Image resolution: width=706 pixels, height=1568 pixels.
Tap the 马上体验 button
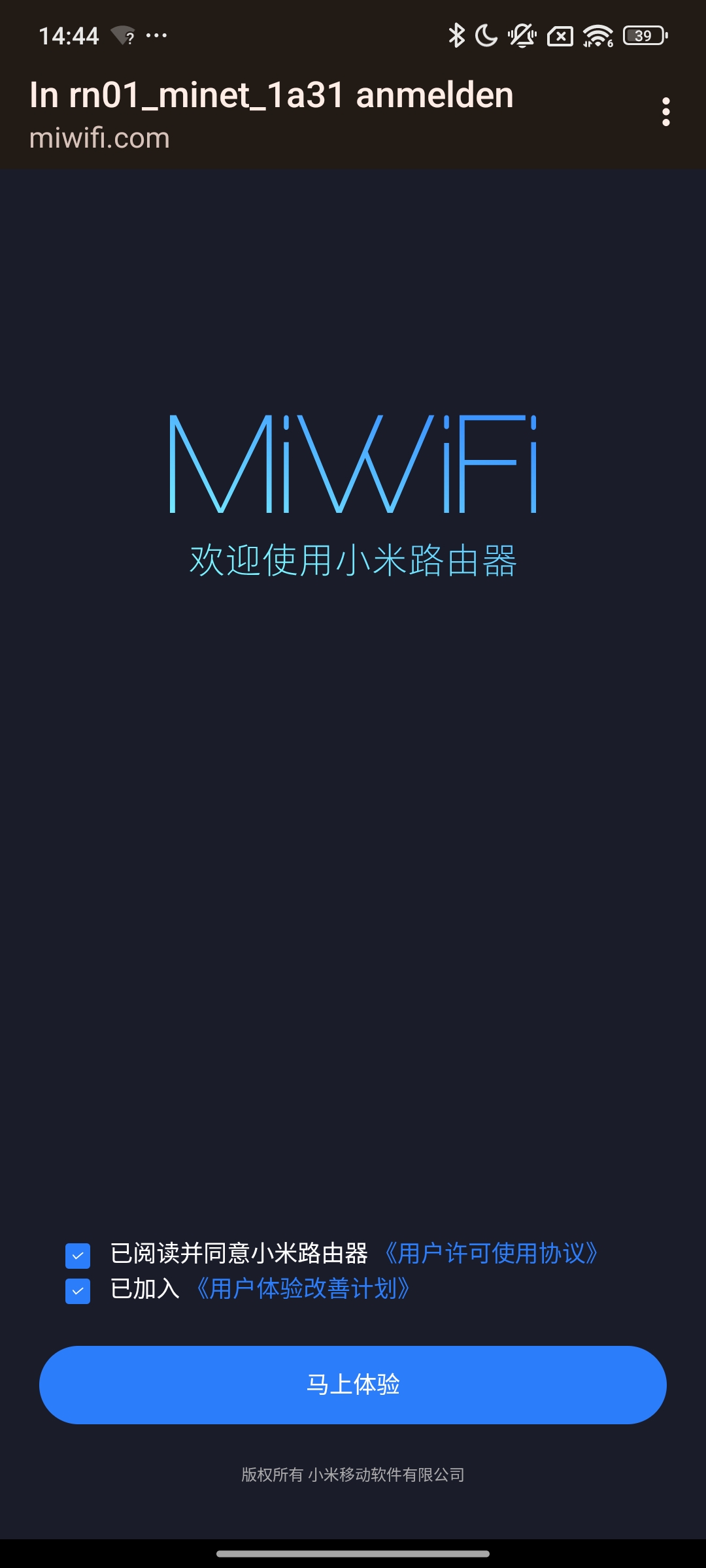pyautogui.click(x=353, y=1384)
